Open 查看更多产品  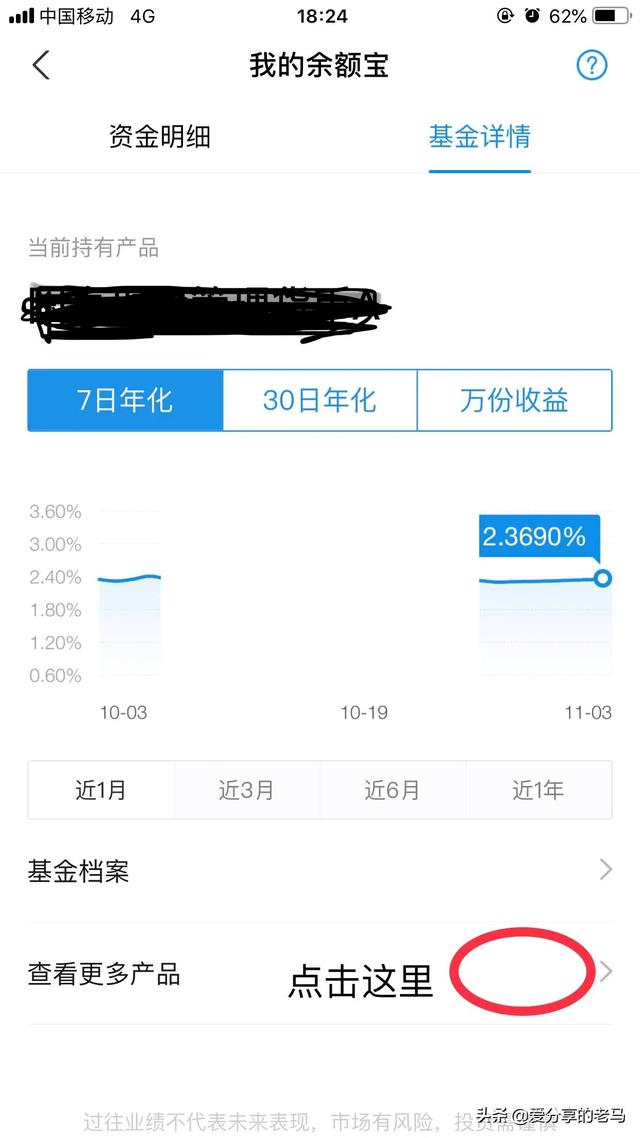[320, 973]
